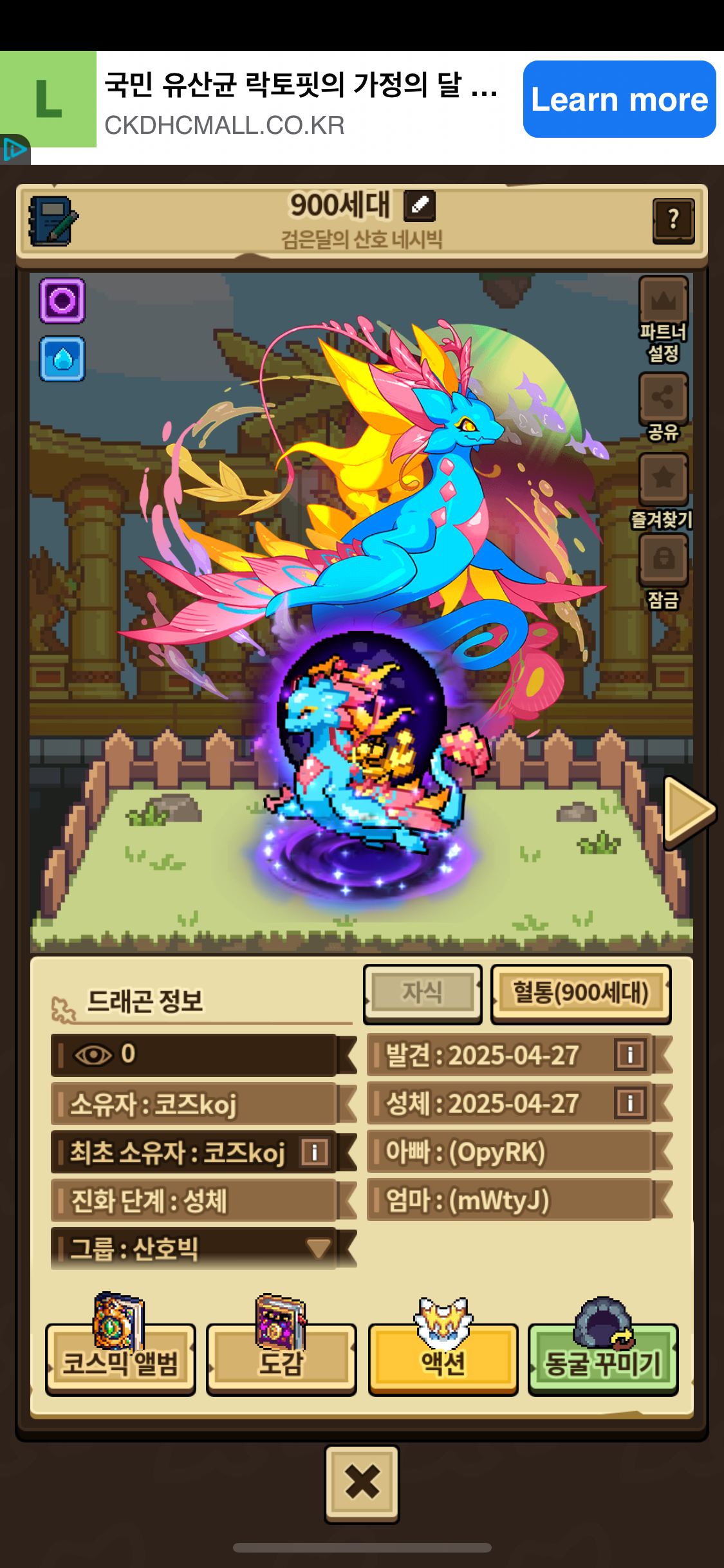This screenshot has height=1568, width=724.
Task: Show info for discovery date 발견
Action: [629, 1055]
